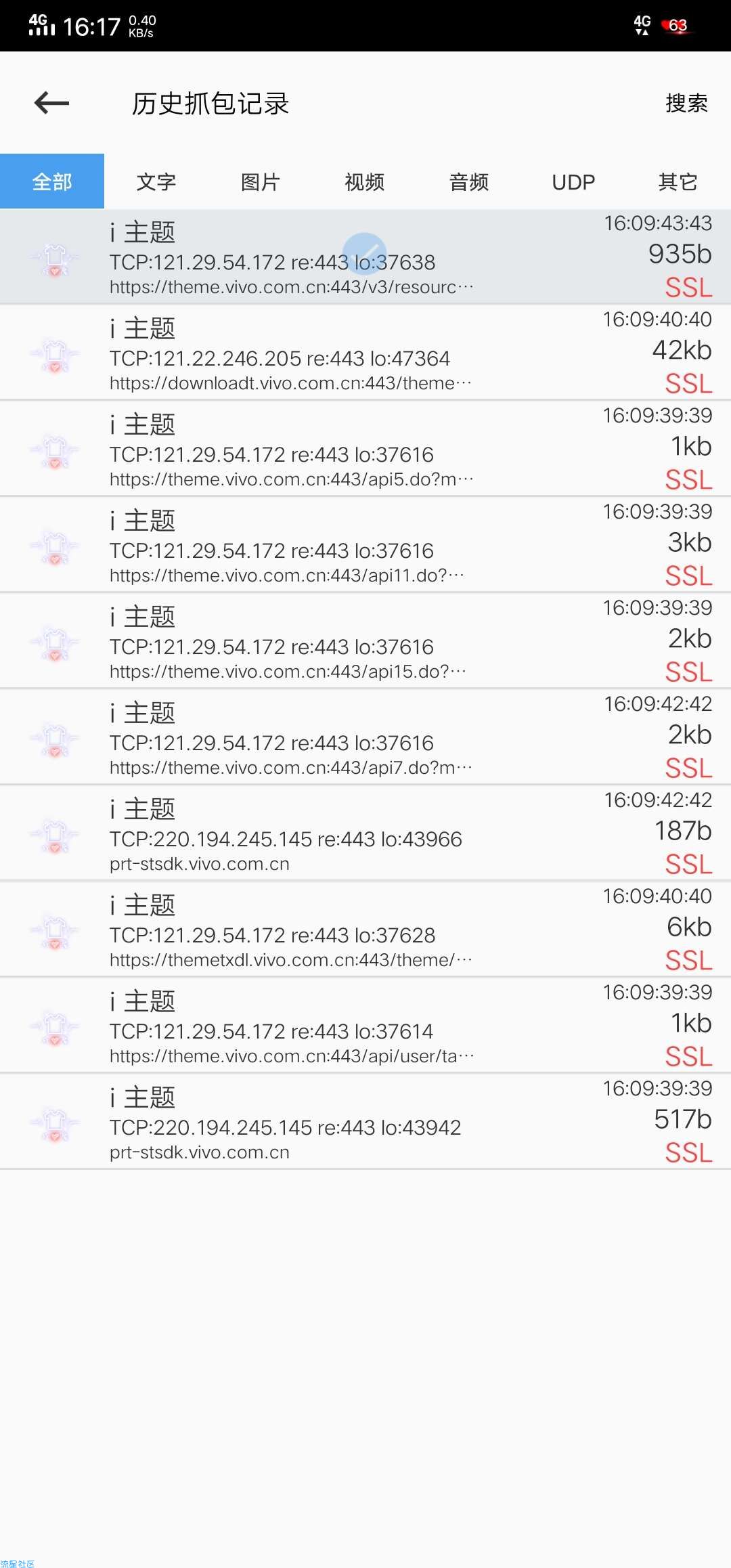731x1568 pixels.
Task: Open the api/user record on lo:37614
Action: click(365, 1026)
